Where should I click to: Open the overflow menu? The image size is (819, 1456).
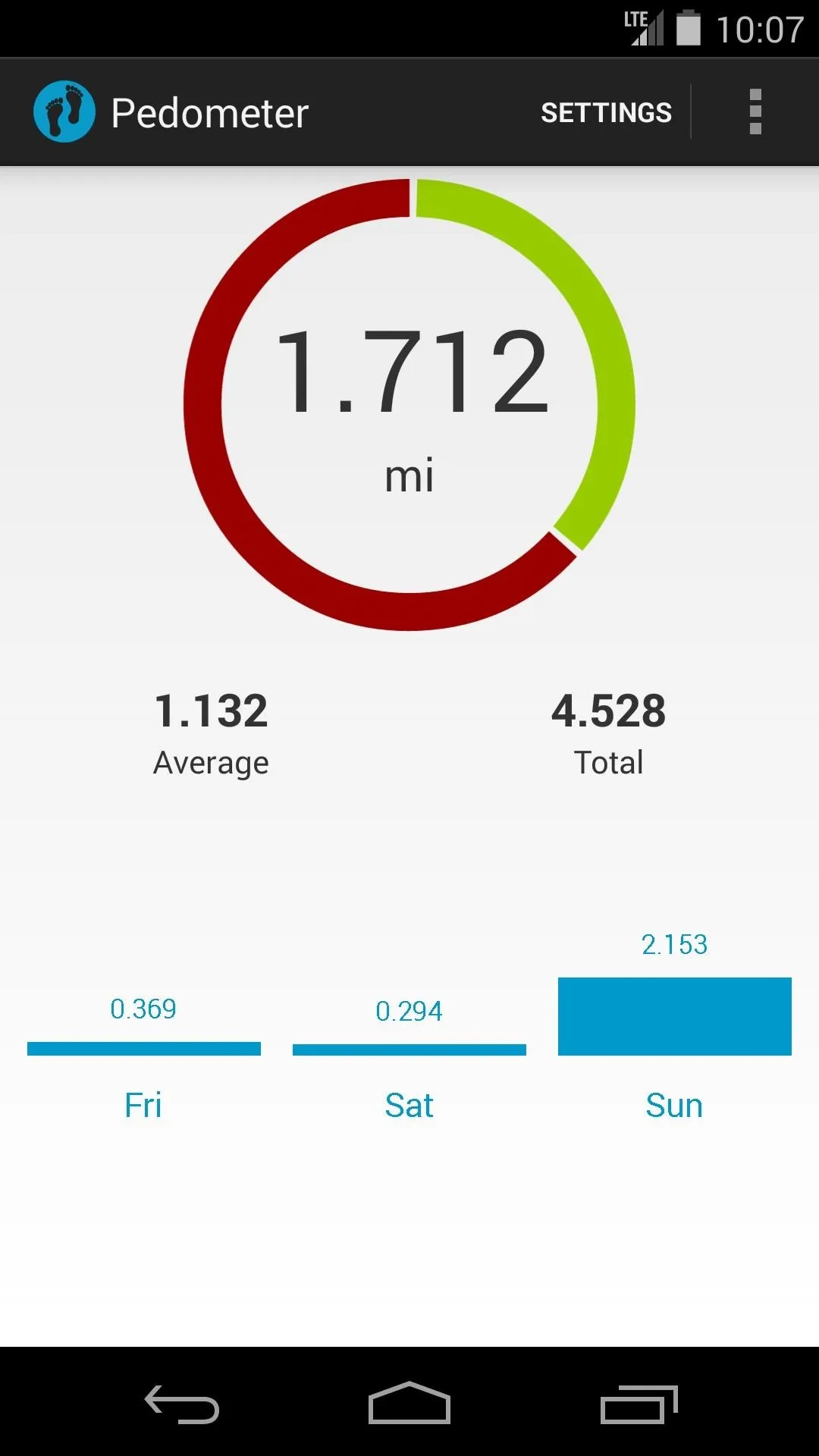[x=755, y=112]
